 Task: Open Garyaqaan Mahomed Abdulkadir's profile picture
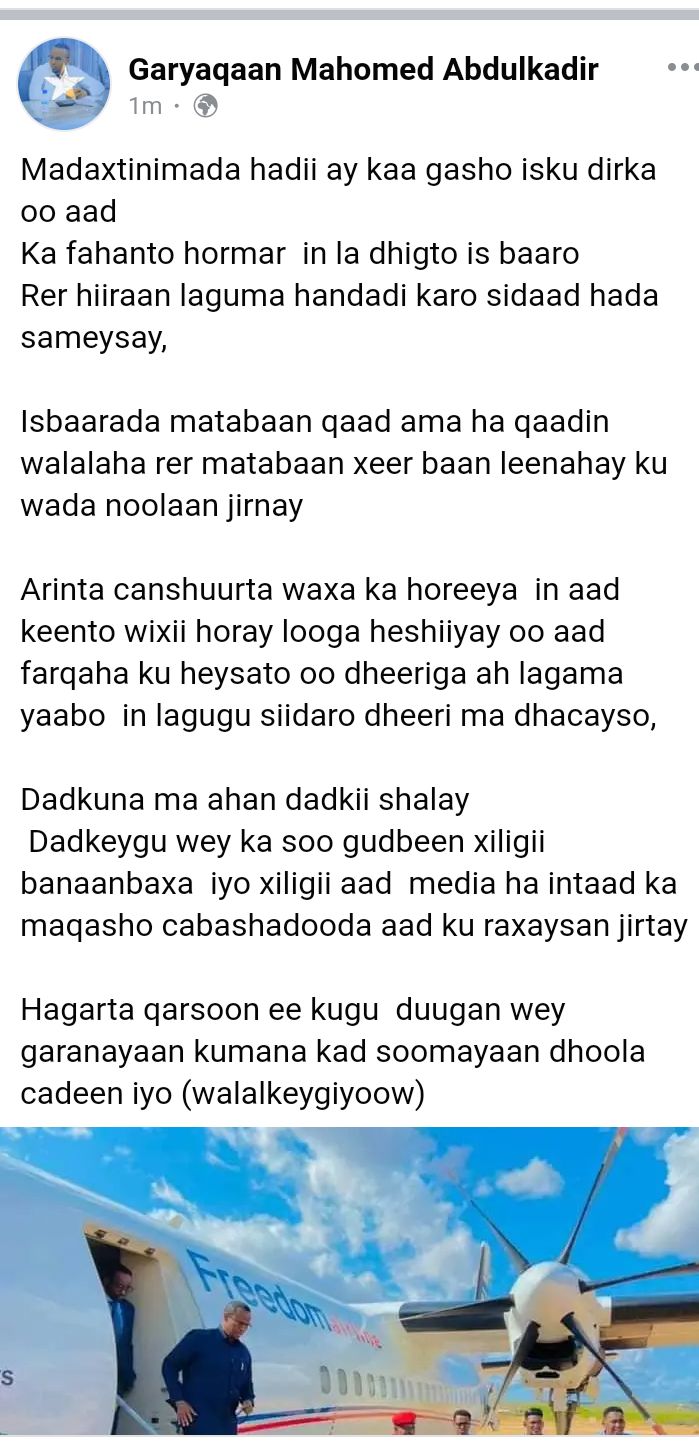point(64,84)
